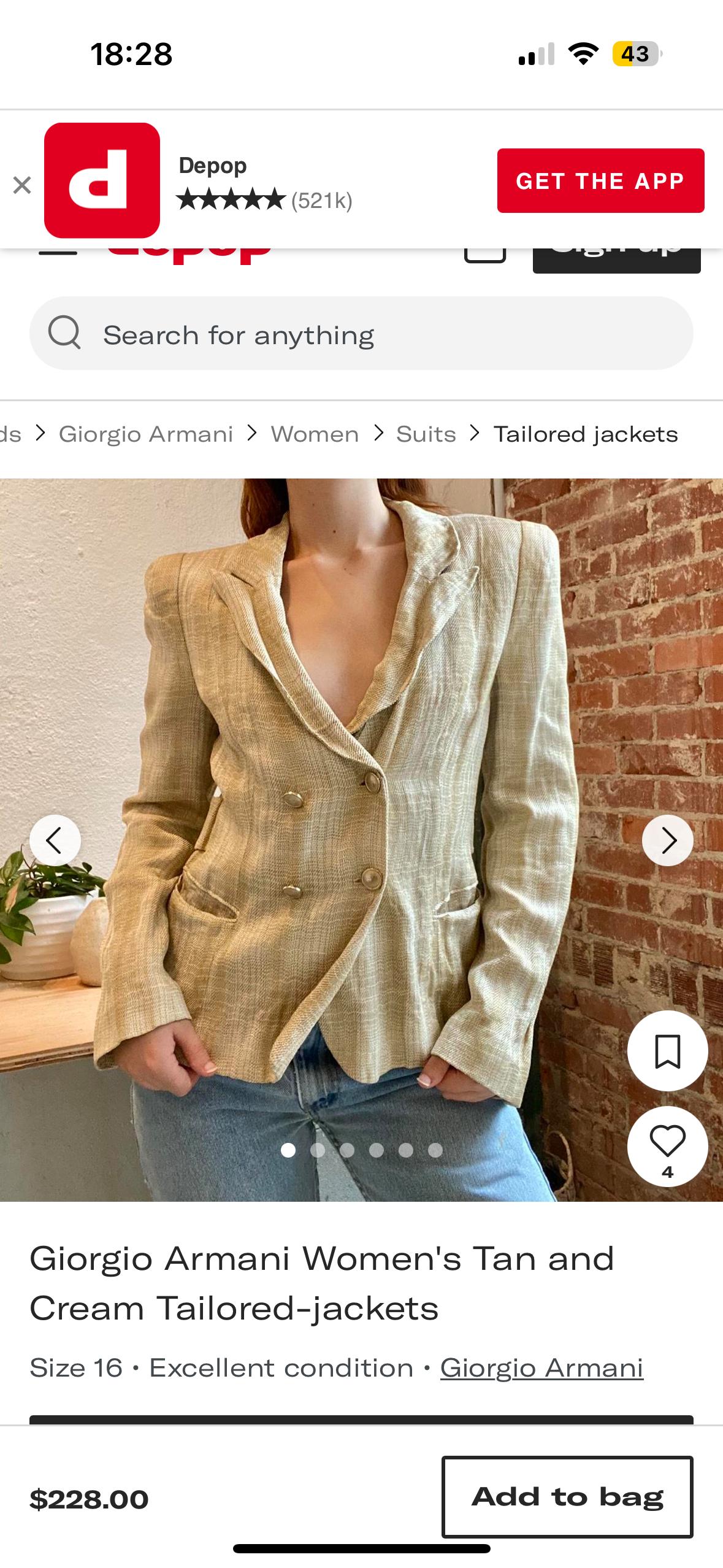Open the Search for anything field

pyautogui.click(x=361, y=334)
